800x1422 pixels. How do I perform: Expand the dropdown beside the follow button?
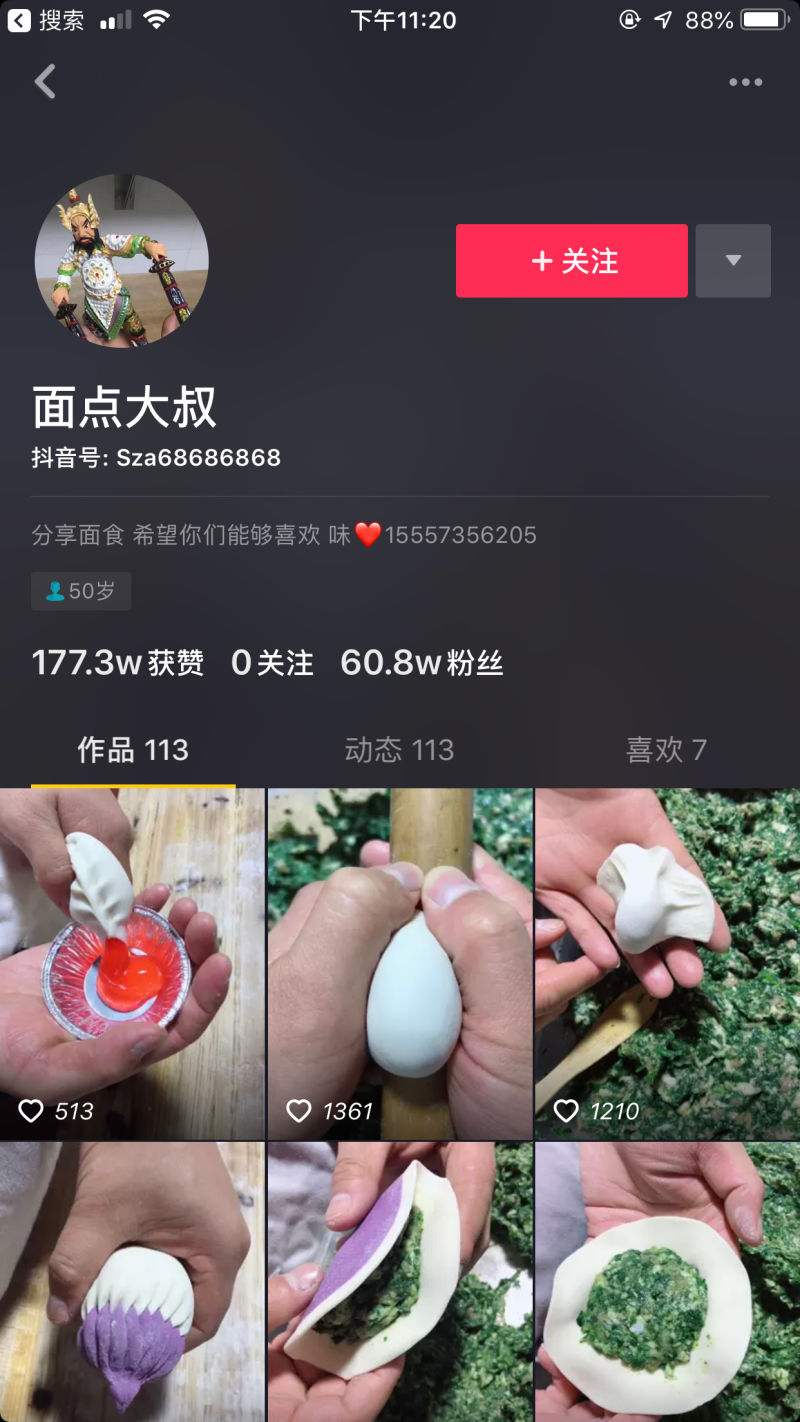tap(733, 260)
